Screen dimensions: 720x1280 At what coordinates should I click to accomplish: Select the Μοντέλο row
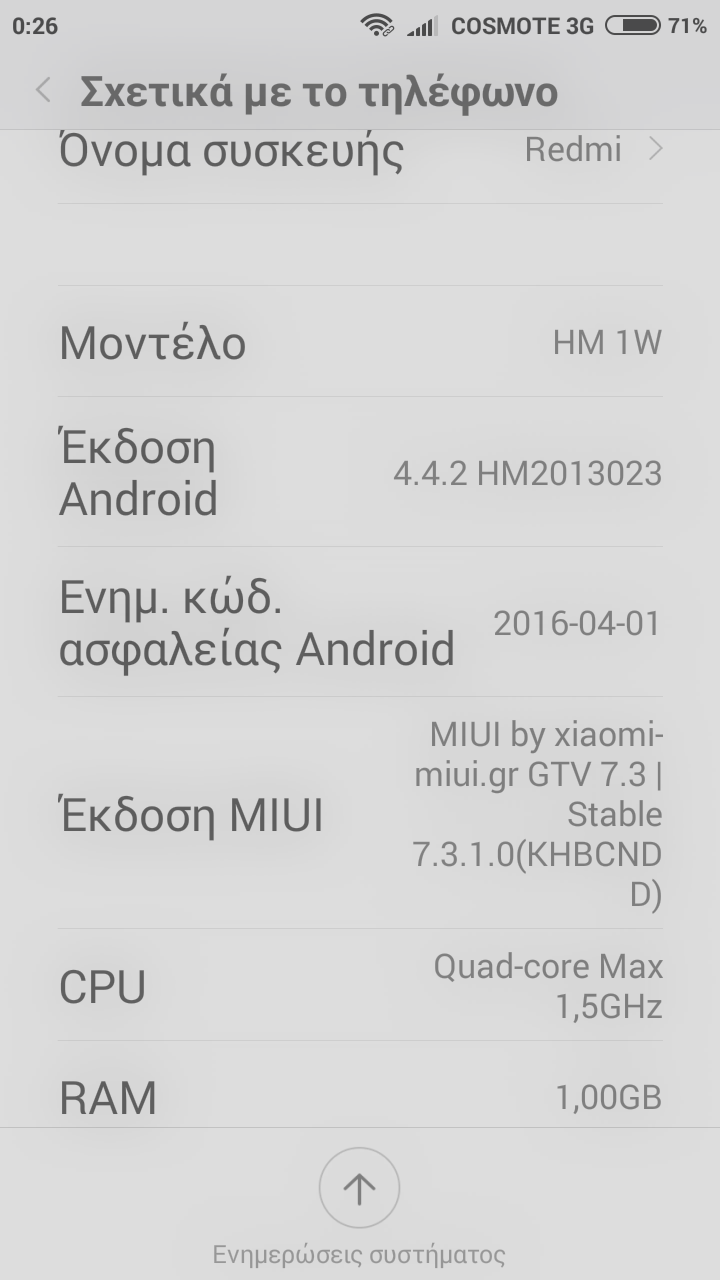(x=360, y=342)
